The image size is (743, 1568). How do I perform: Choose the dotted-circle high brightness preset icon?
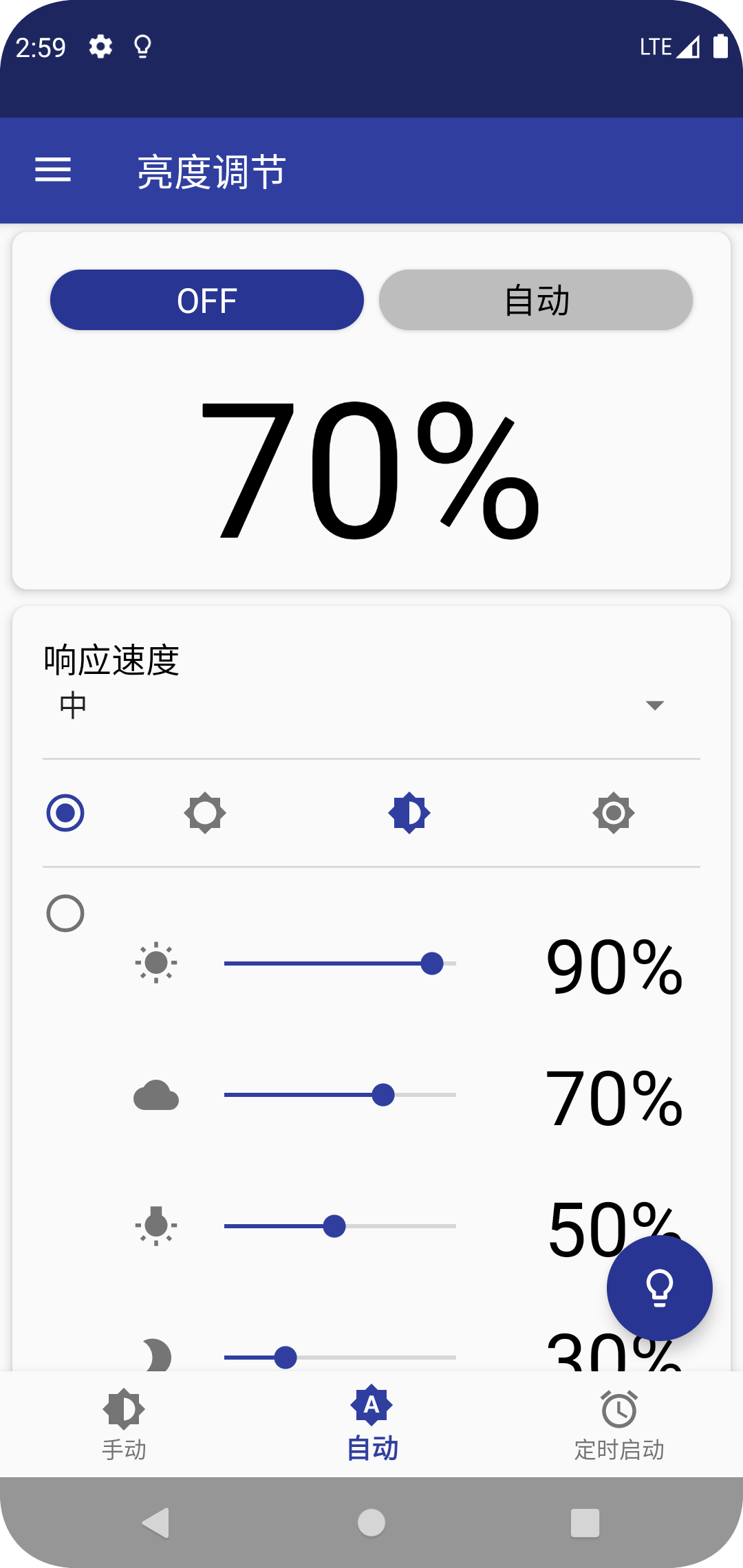click(x=613, y=813)
